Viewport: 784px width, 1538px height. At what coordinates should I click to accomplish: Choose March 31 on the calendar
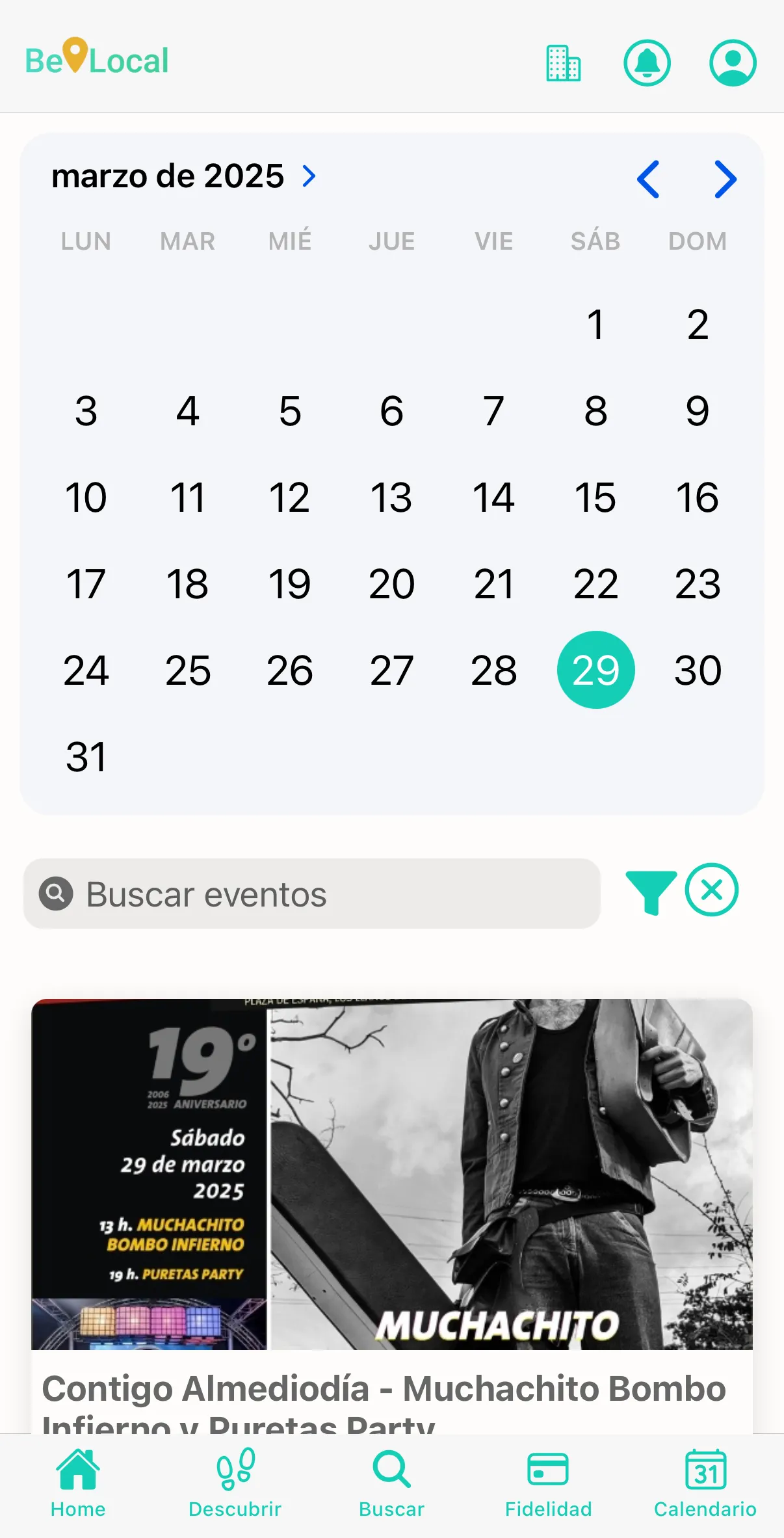coord(86,757)
